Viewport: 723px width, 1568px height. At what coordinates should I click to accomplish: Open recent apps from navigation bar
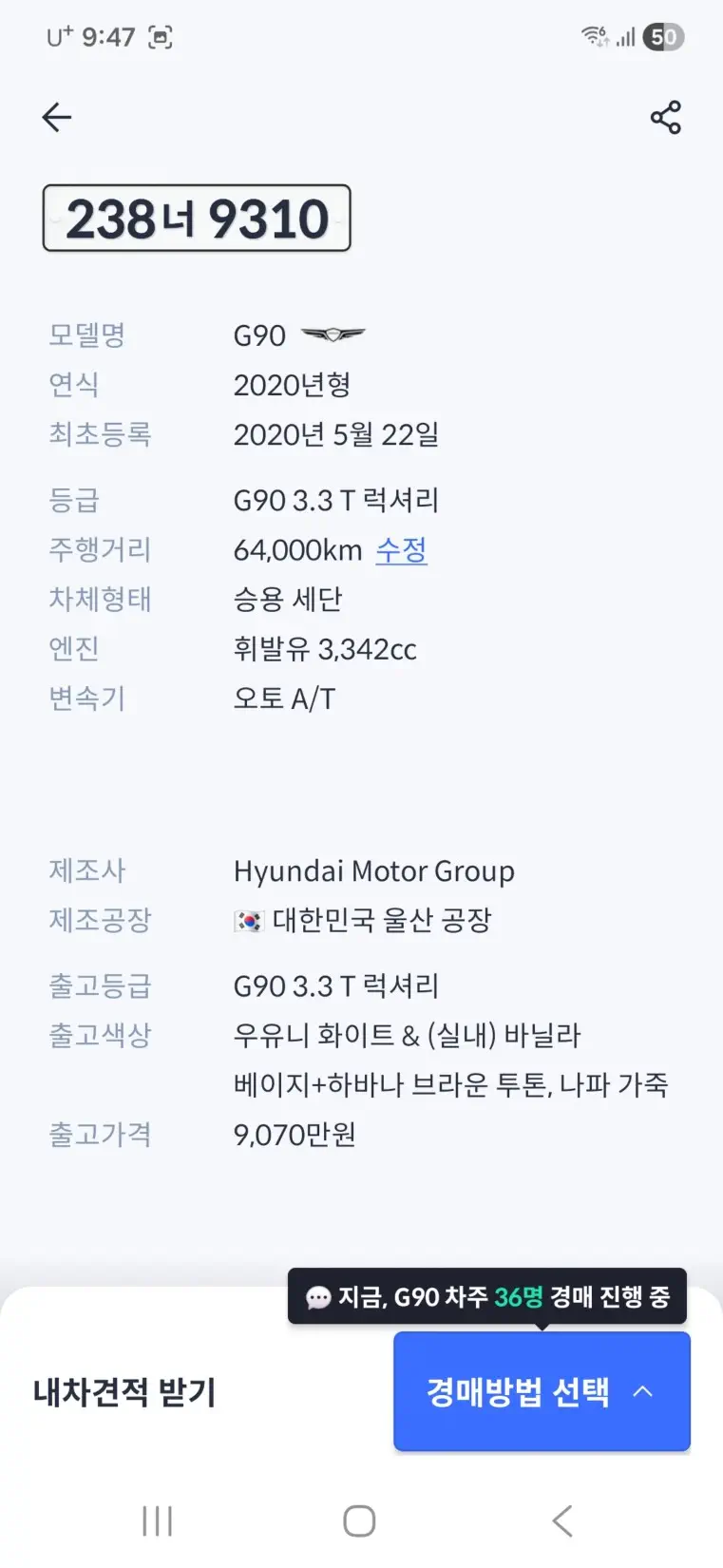click(x=158, y=1520)
